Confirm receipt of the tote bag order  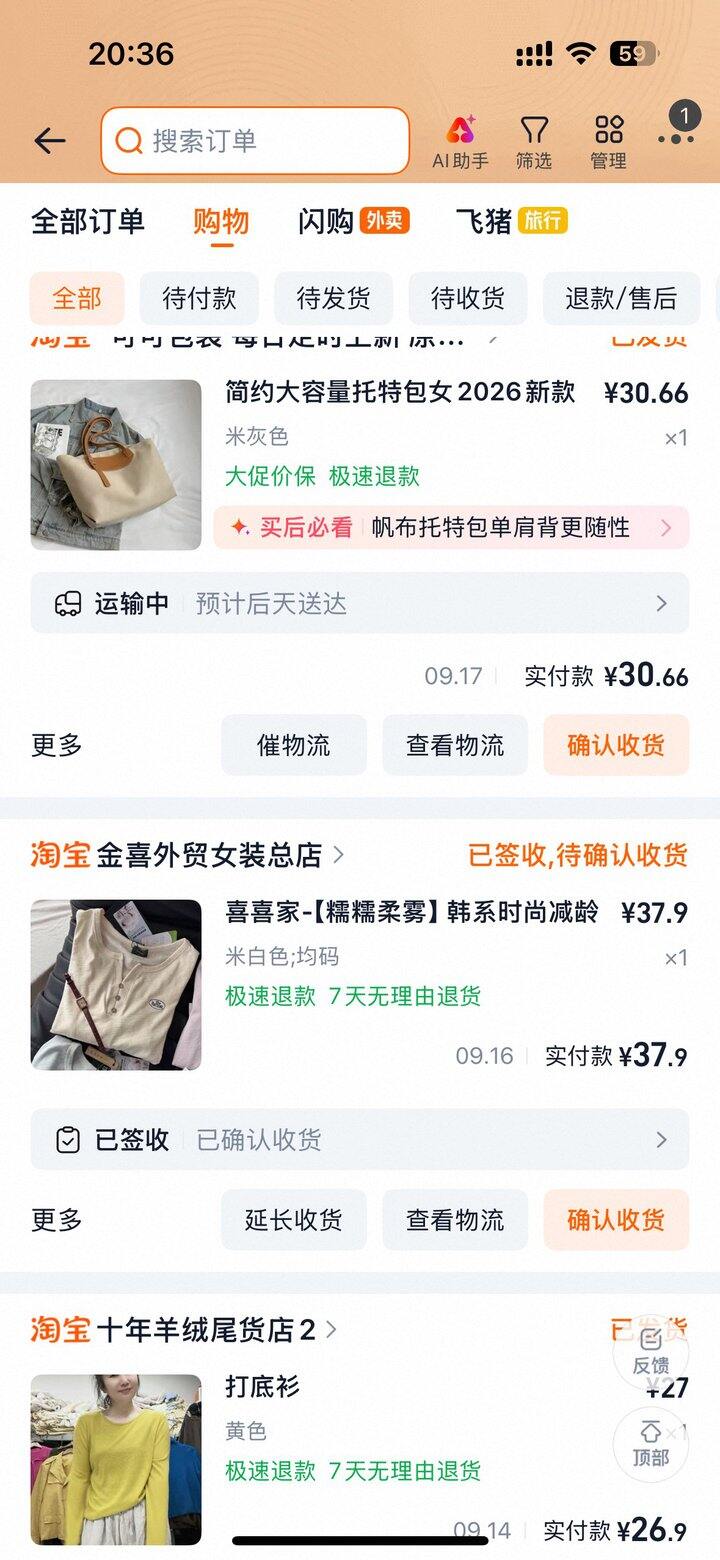[x=616, y=745]
